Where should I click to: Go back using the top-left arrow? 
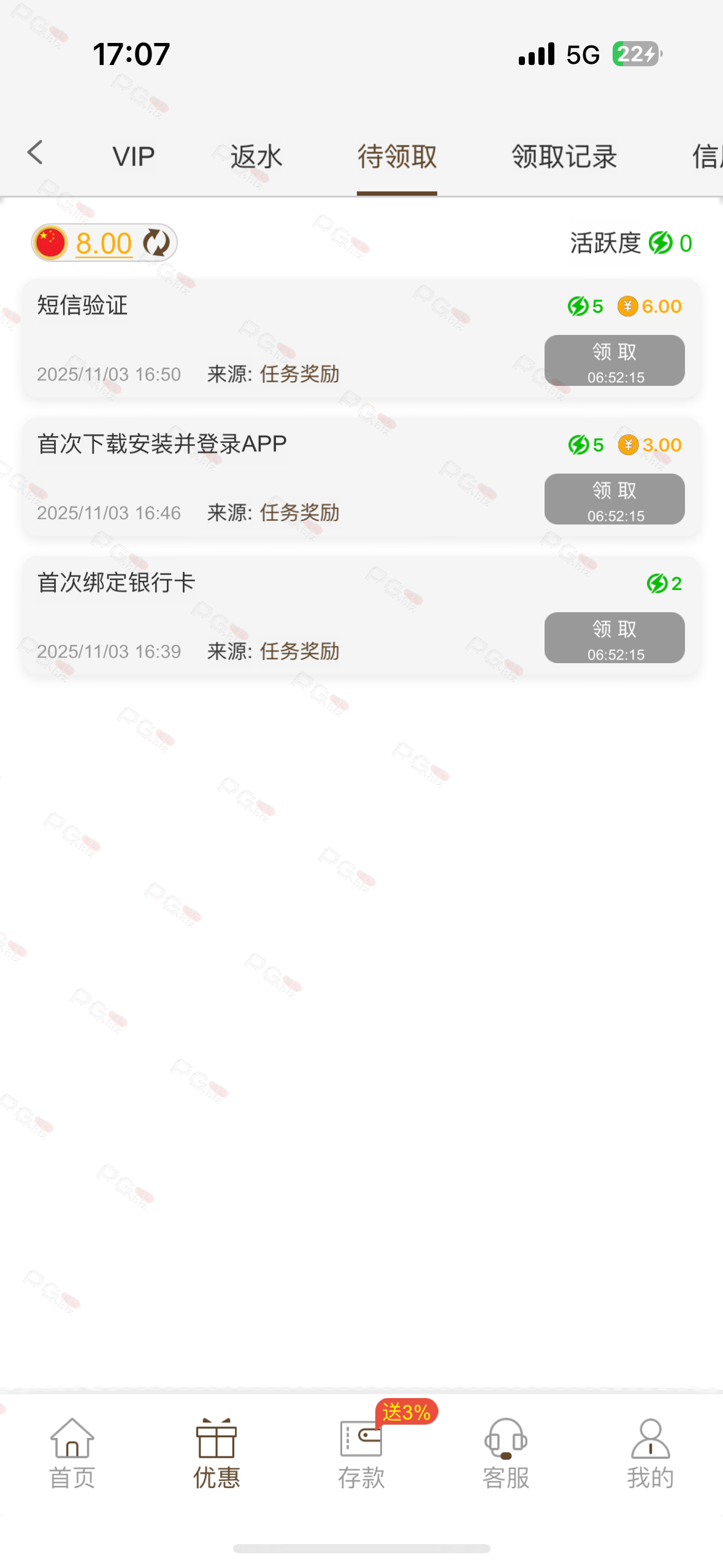tap(35, 153)
